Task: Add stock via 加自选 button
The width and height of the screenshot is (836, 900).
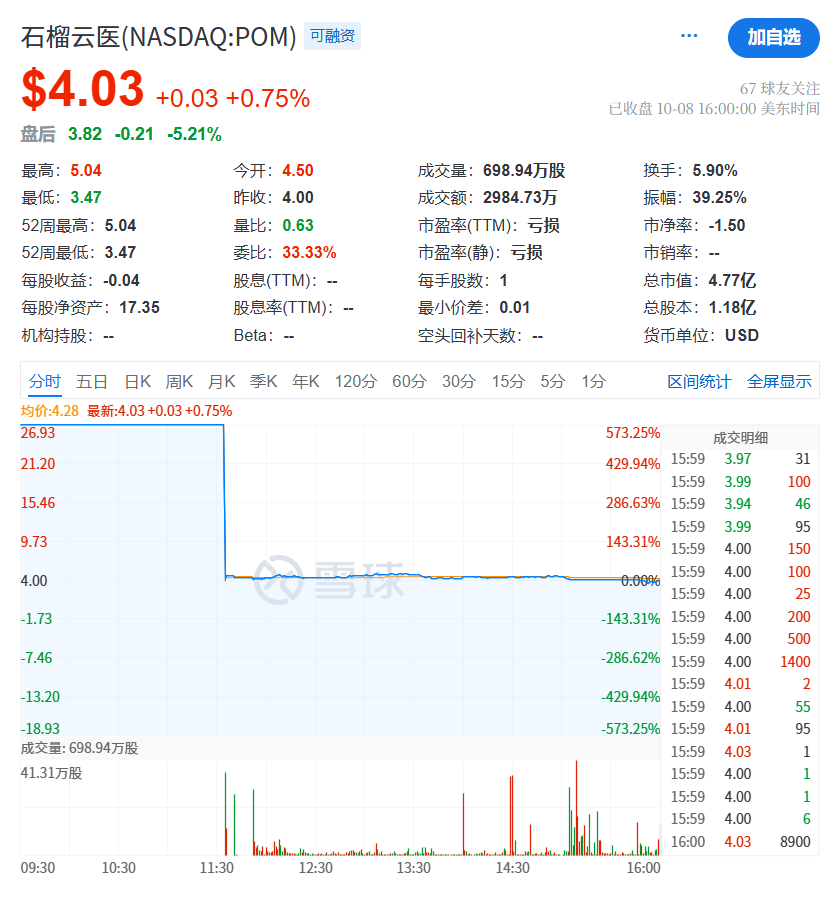Action: (774, 38)
